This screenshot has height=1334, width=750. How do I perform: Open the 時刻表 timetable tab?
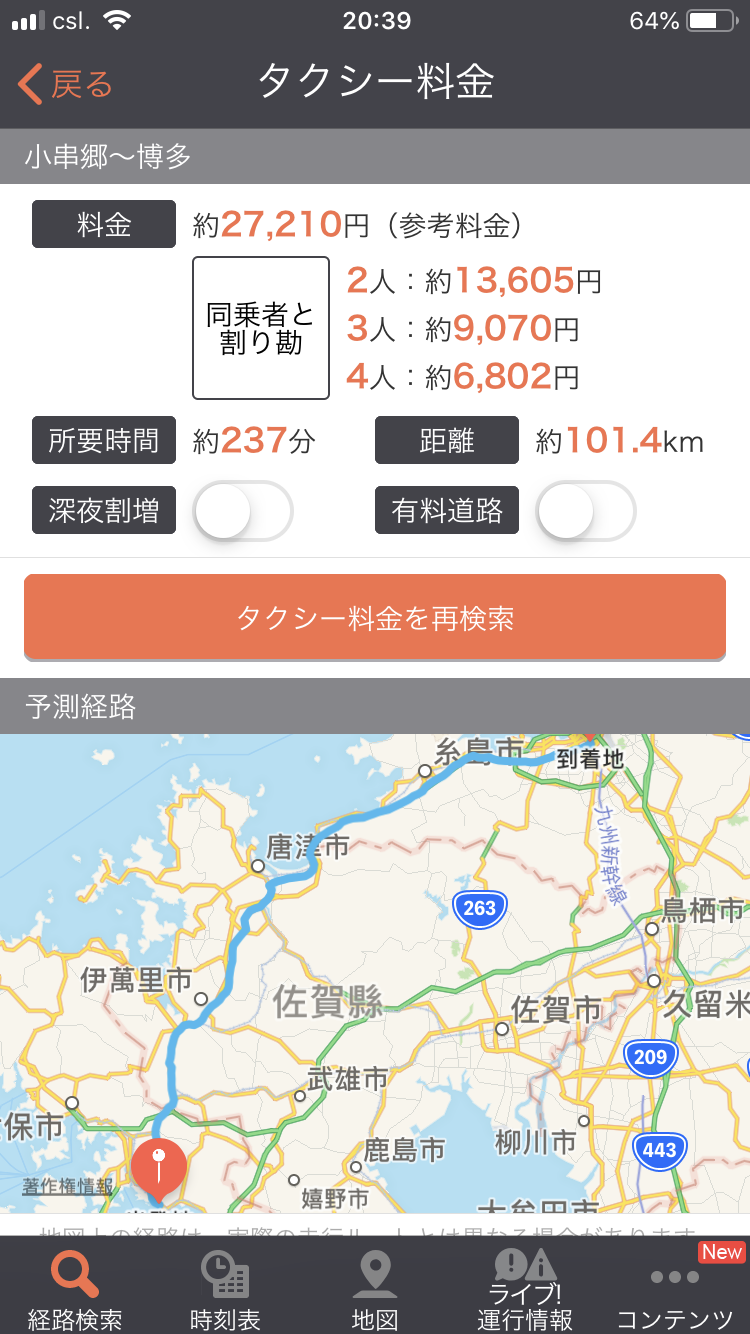tap(225, 1288)
